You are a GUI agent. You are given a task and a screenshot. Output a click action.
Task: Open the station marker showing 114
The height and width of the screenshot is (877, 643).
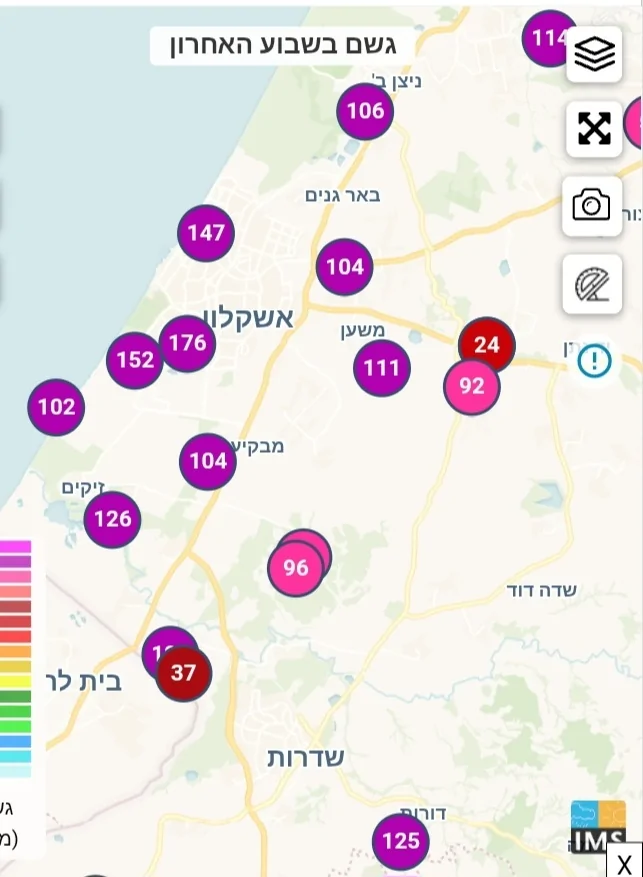pyautogui.click(x=548, y=38)
